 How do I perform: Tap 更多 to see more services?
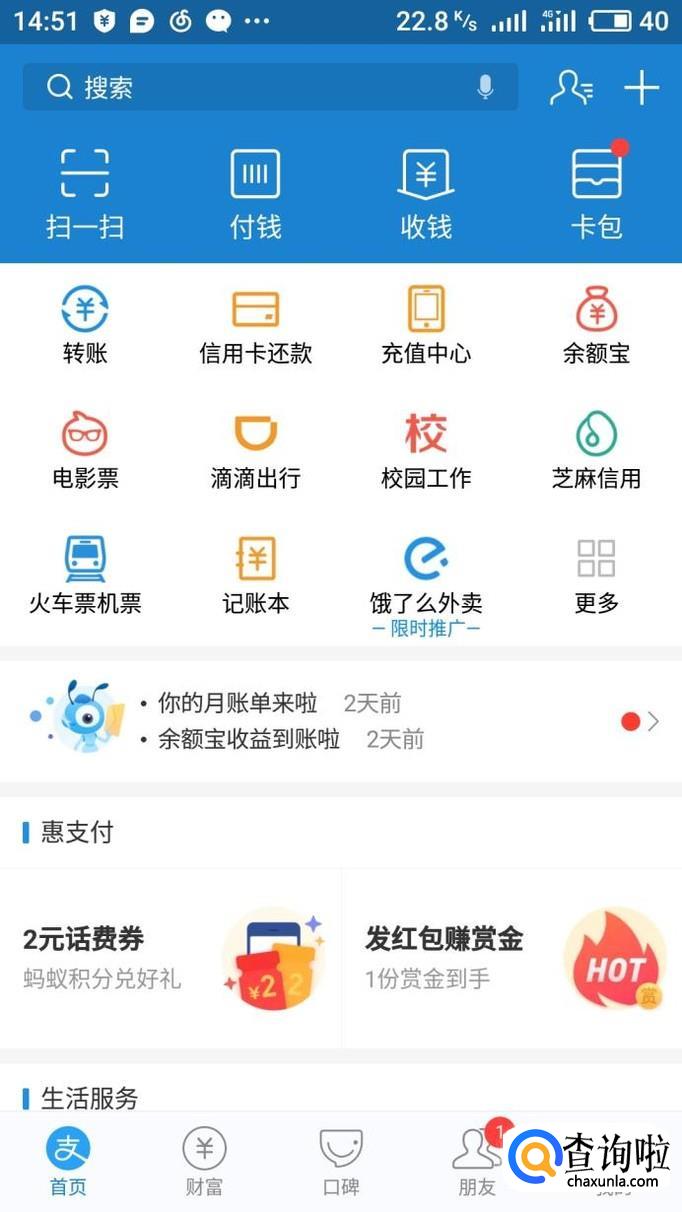point(597,577)
